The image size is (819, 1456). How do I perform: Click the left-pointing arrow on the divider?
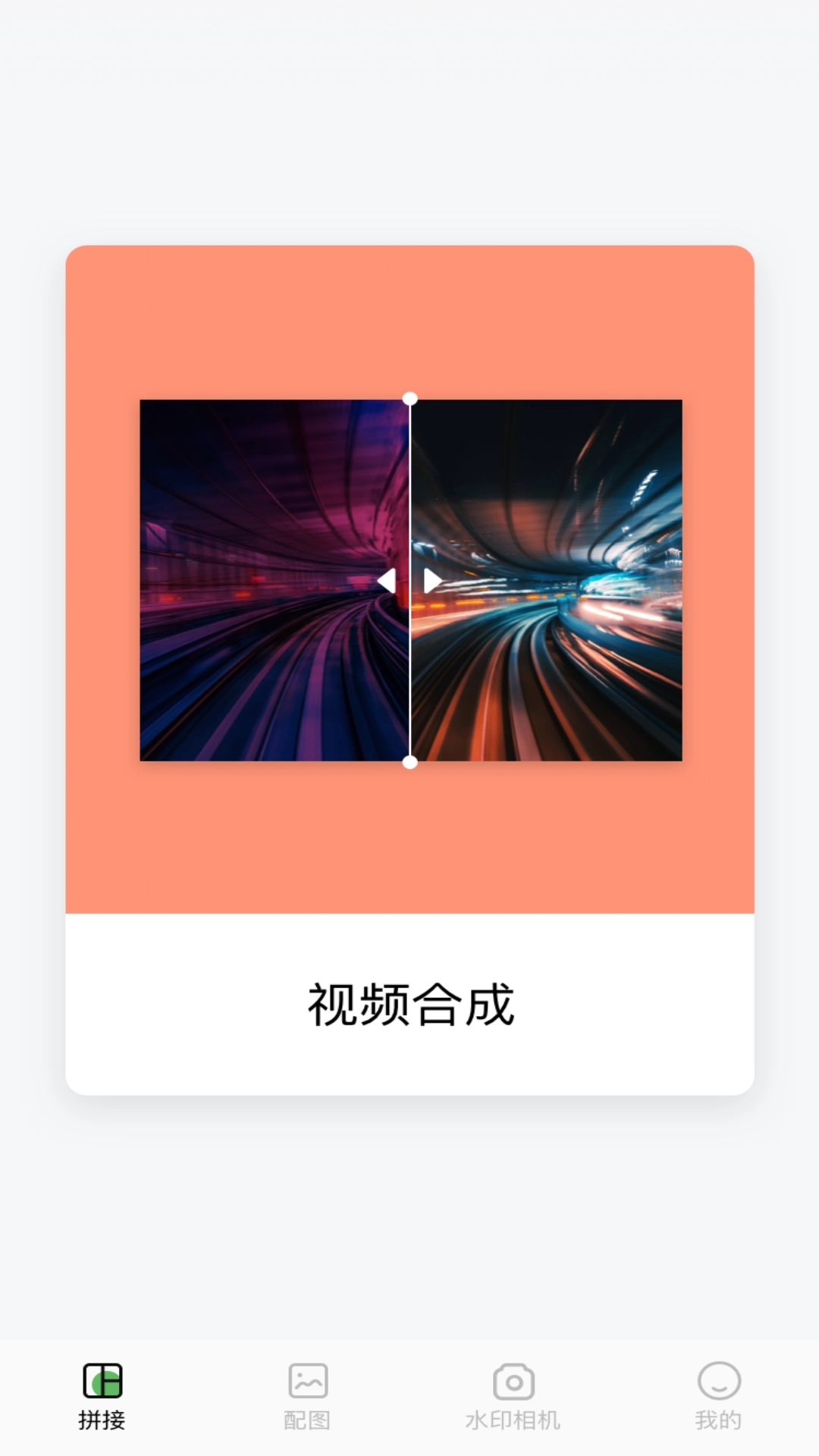coord(388,580)
